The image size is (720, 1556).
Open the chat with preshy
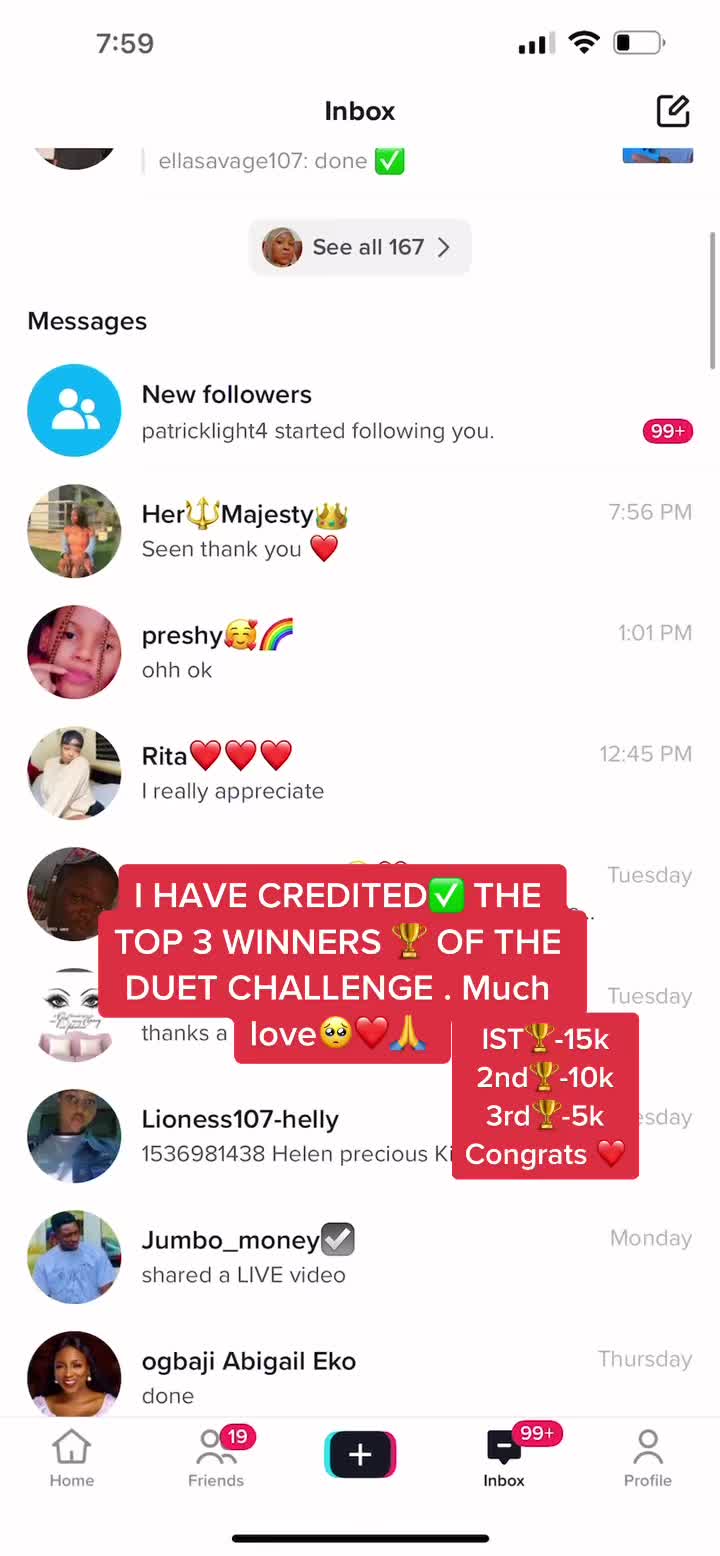pos(360,652)
